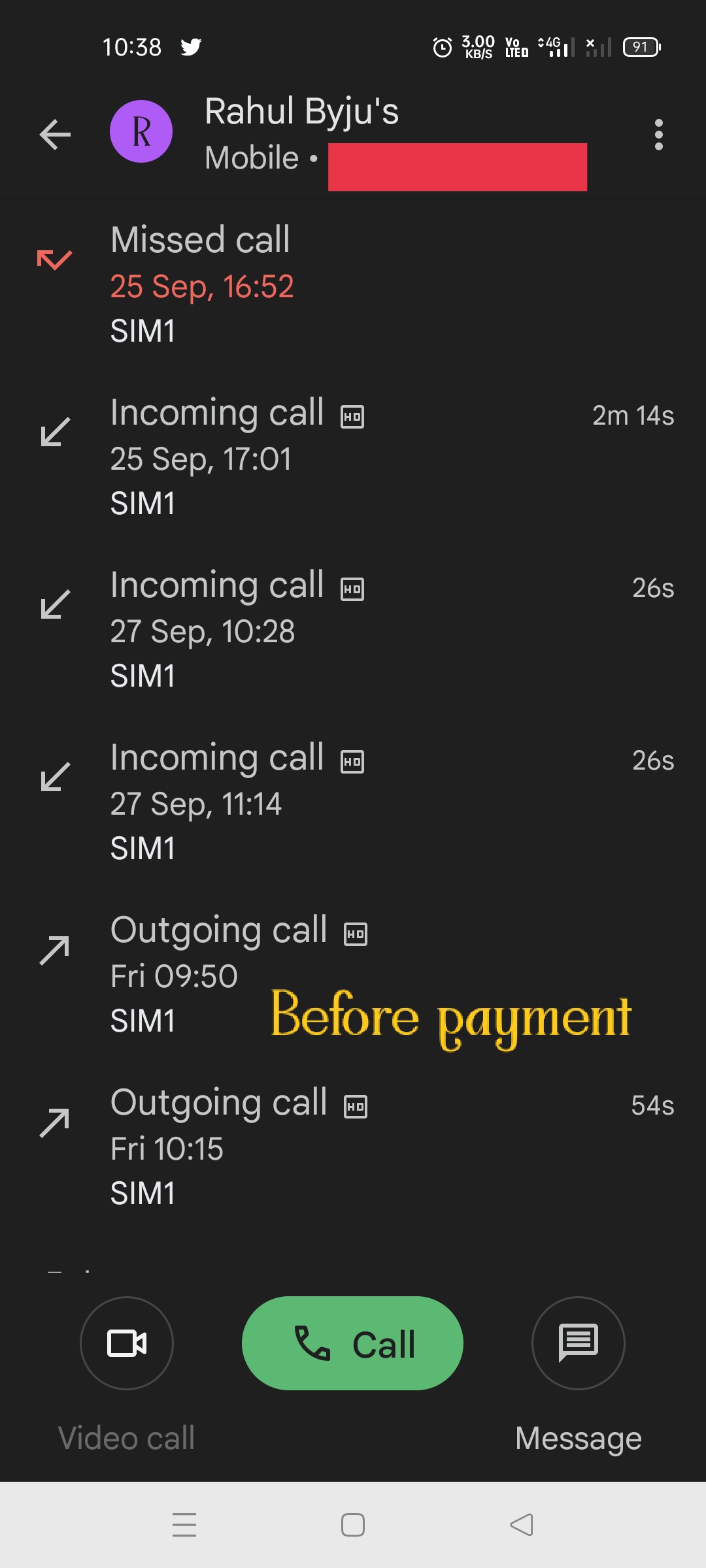Open recent apps from the navigation bar
Image resolution: width=706 pixels, height=1568 pixels.
(x=184, y=1525)
